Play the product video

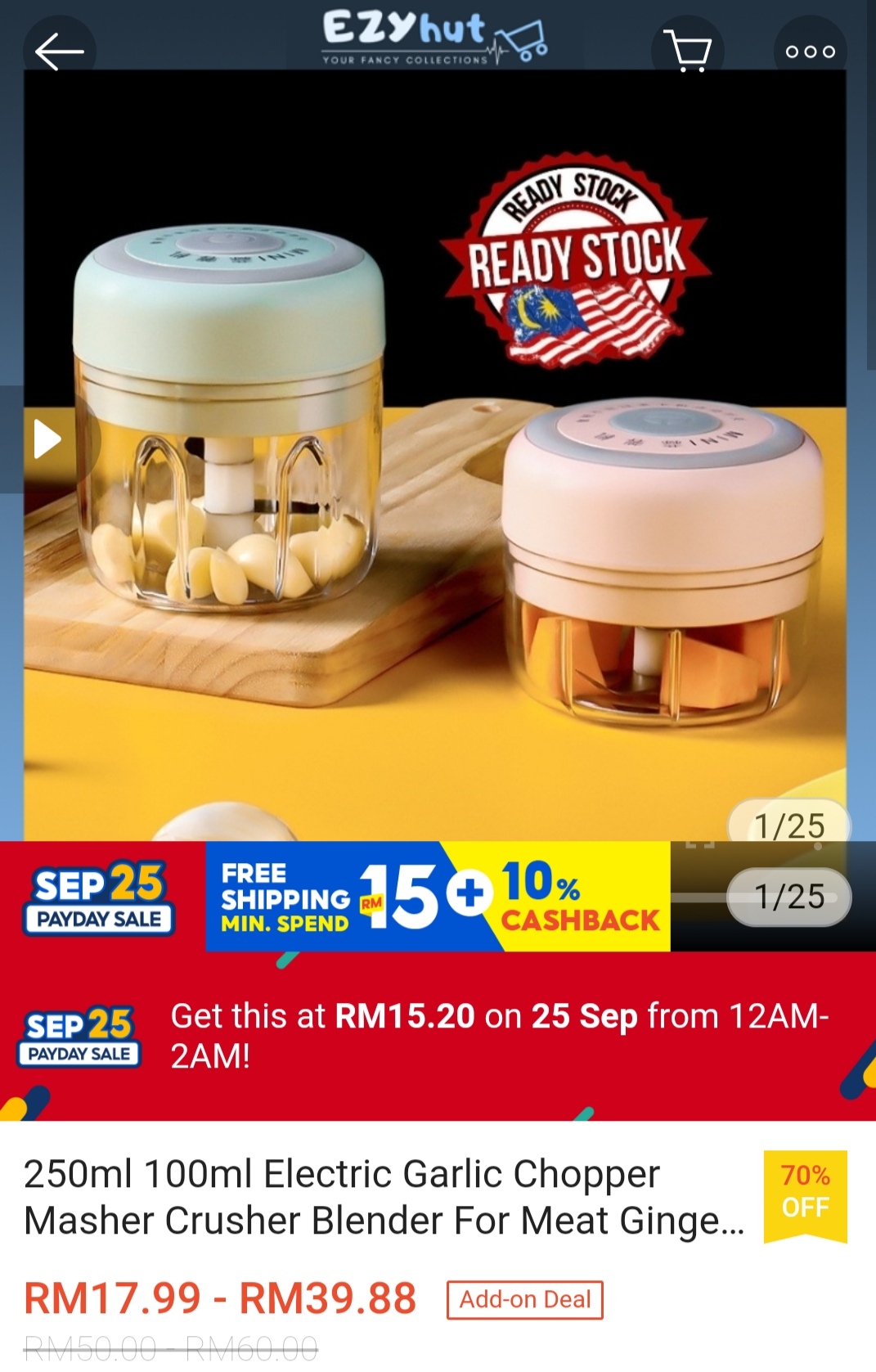tap(47, 440)
